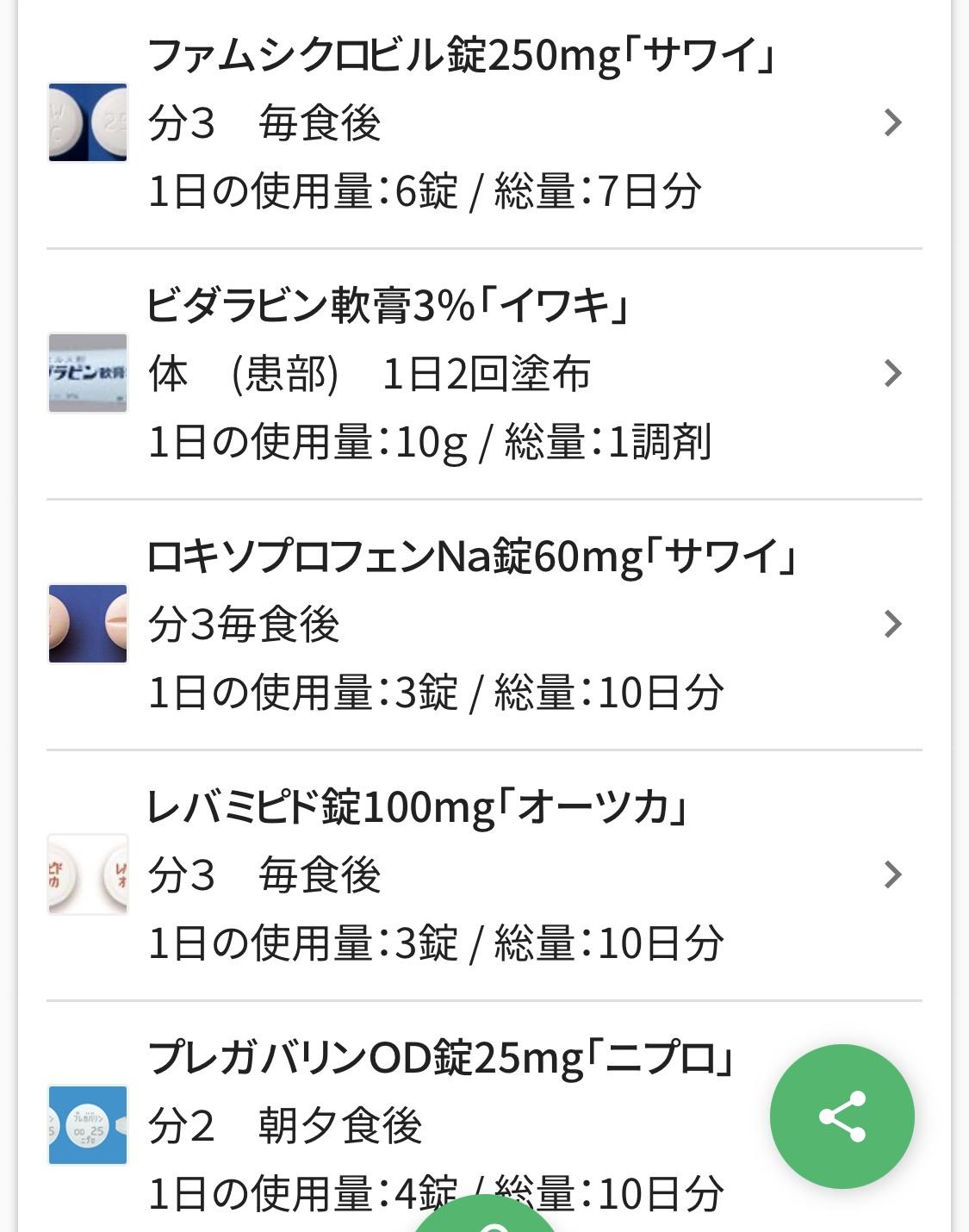Screen dimensions: 969x1232
Task: Open the ファムシクロビル錠250mg tablet thumbnail
Action: [86, 121]
